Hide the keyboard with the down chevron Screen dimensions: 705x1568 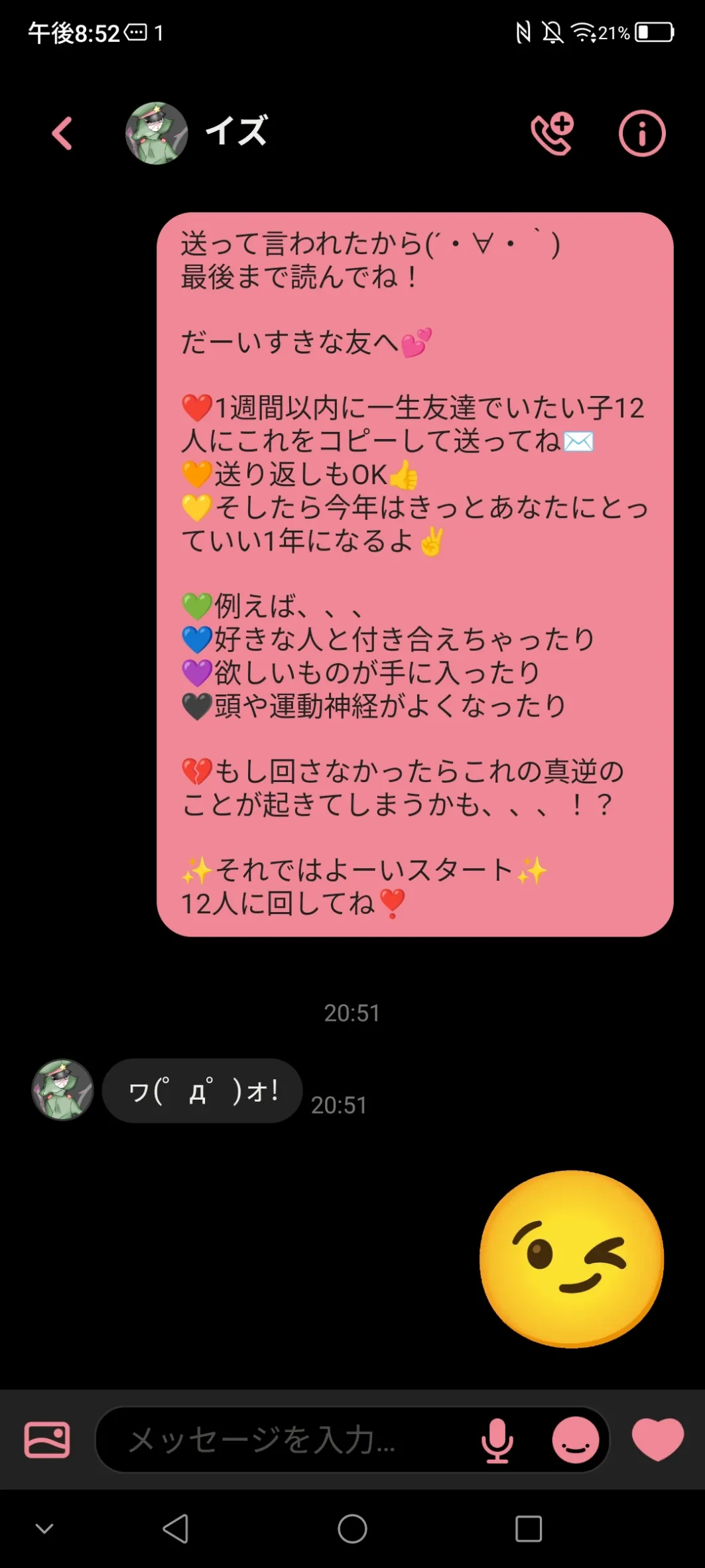44,1529
